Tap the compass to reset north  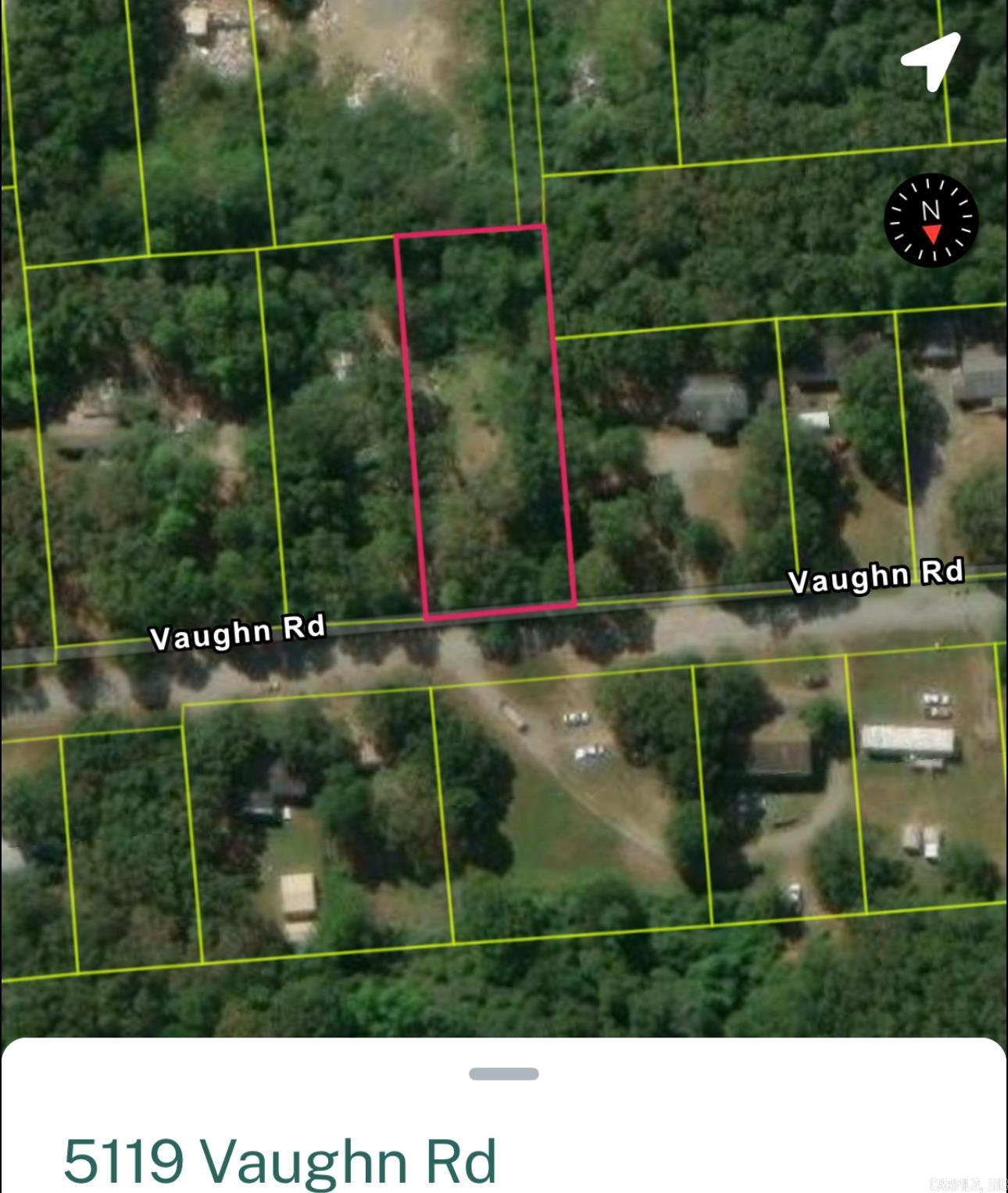point(931,220)
